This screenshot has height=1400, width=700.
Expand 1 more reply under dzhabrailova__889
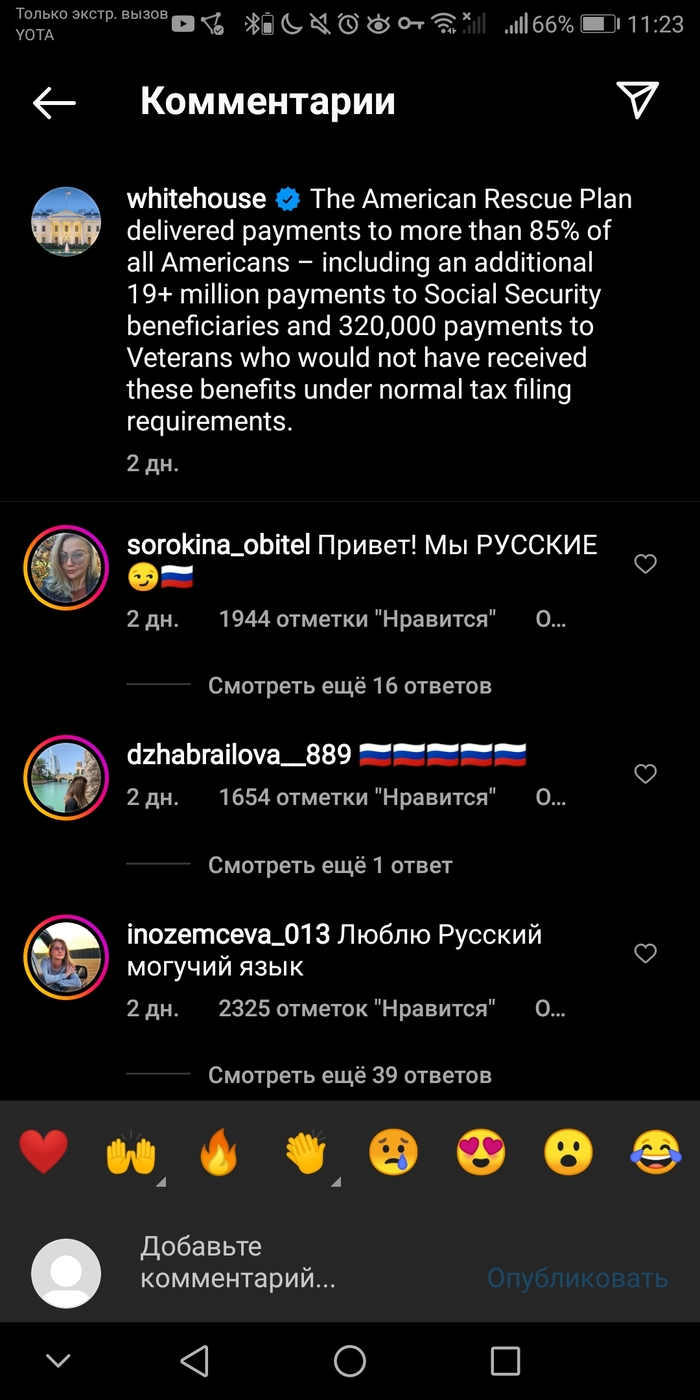point(330,865)
